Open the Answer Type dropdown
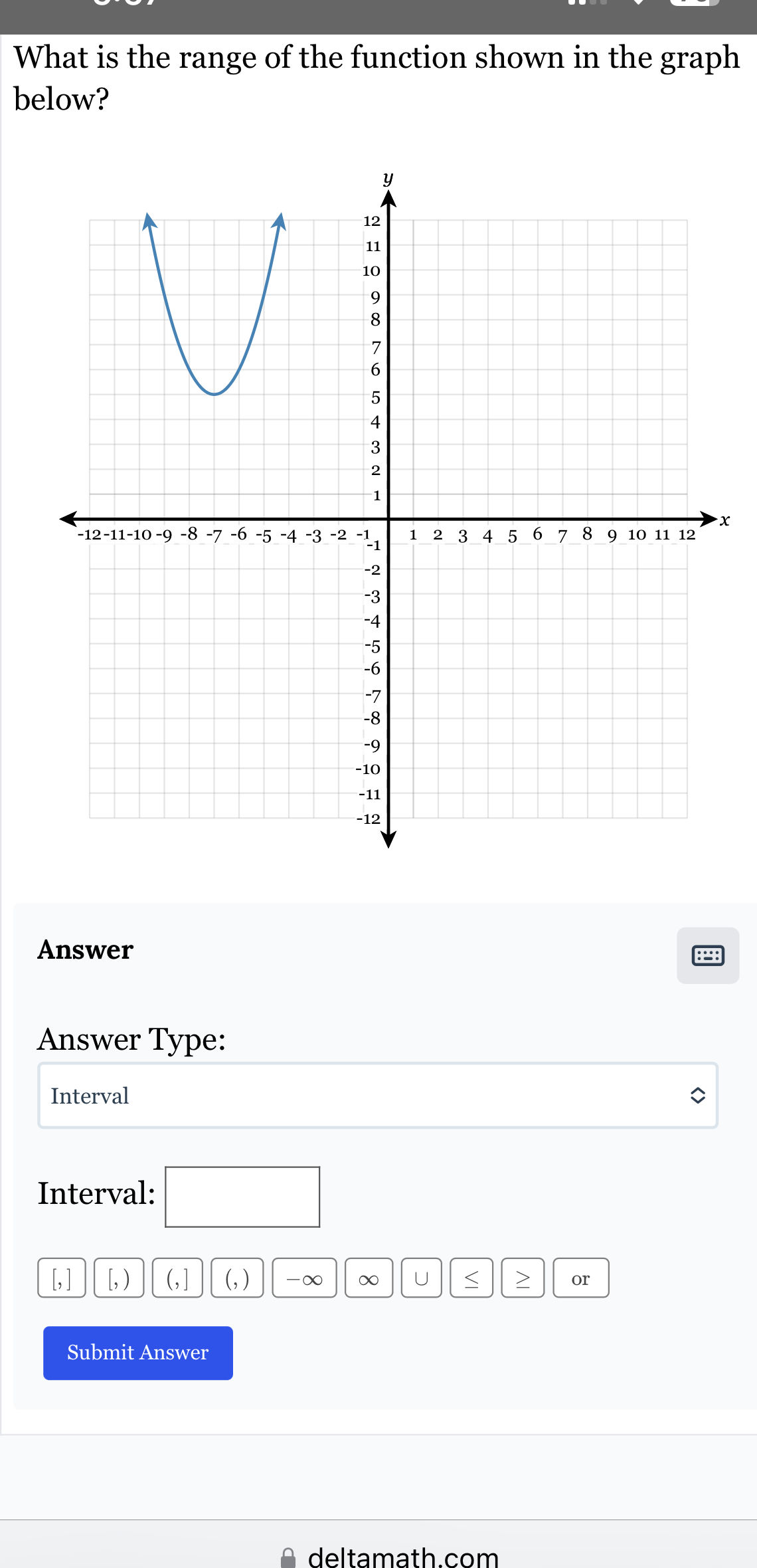Screen dimensions: 757x1568 point(377,1096)
